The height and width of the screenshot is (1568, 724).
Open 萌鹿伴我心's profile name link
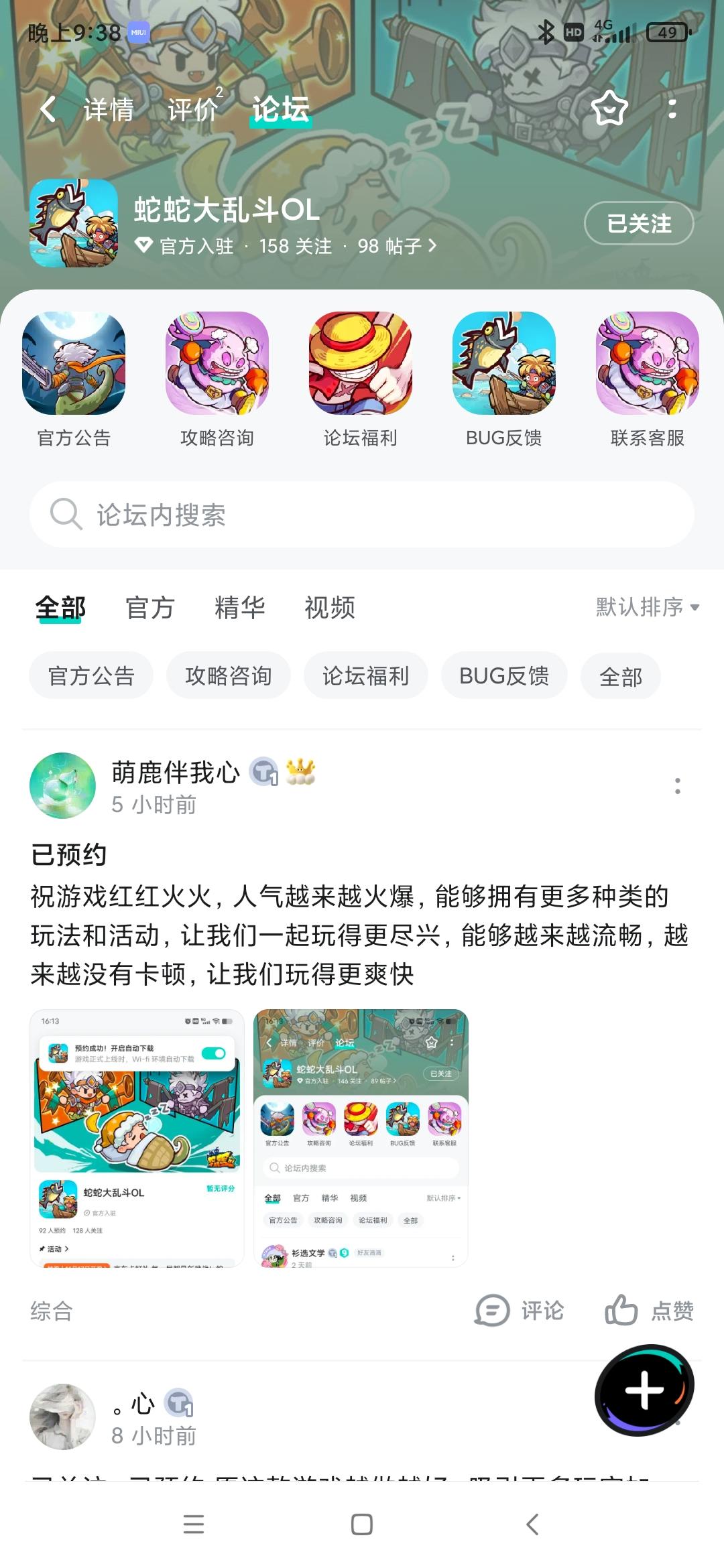176,772
